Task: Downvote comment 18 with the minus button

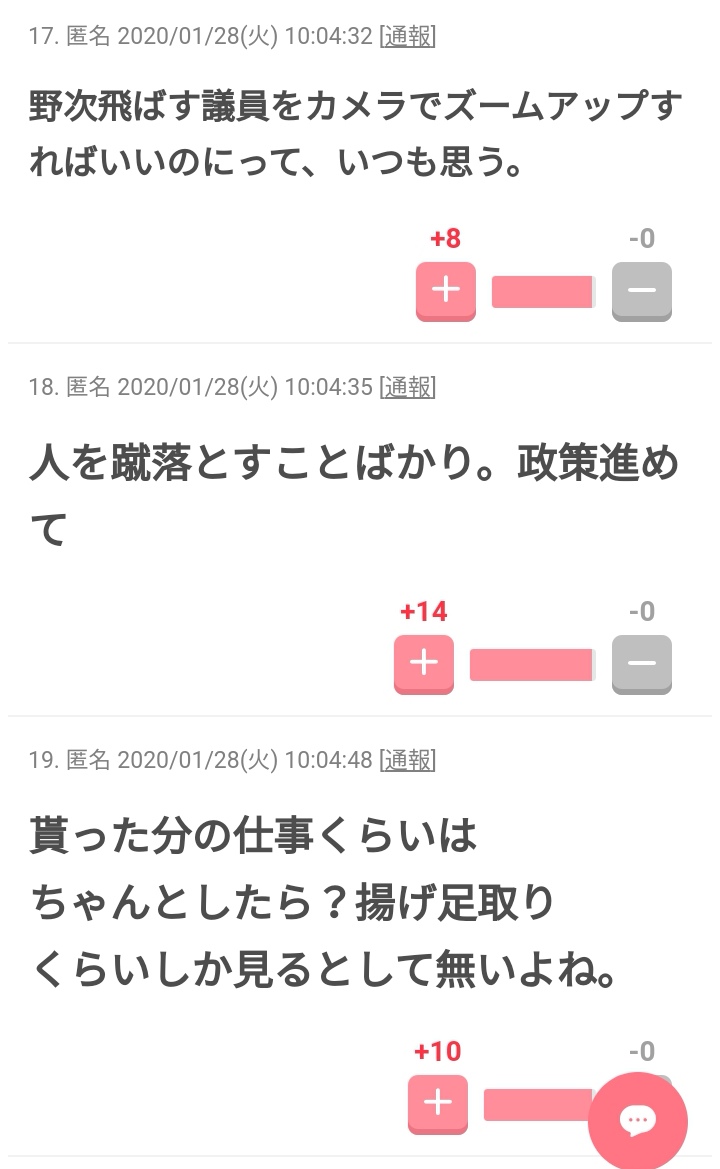Action: [642, 664]
